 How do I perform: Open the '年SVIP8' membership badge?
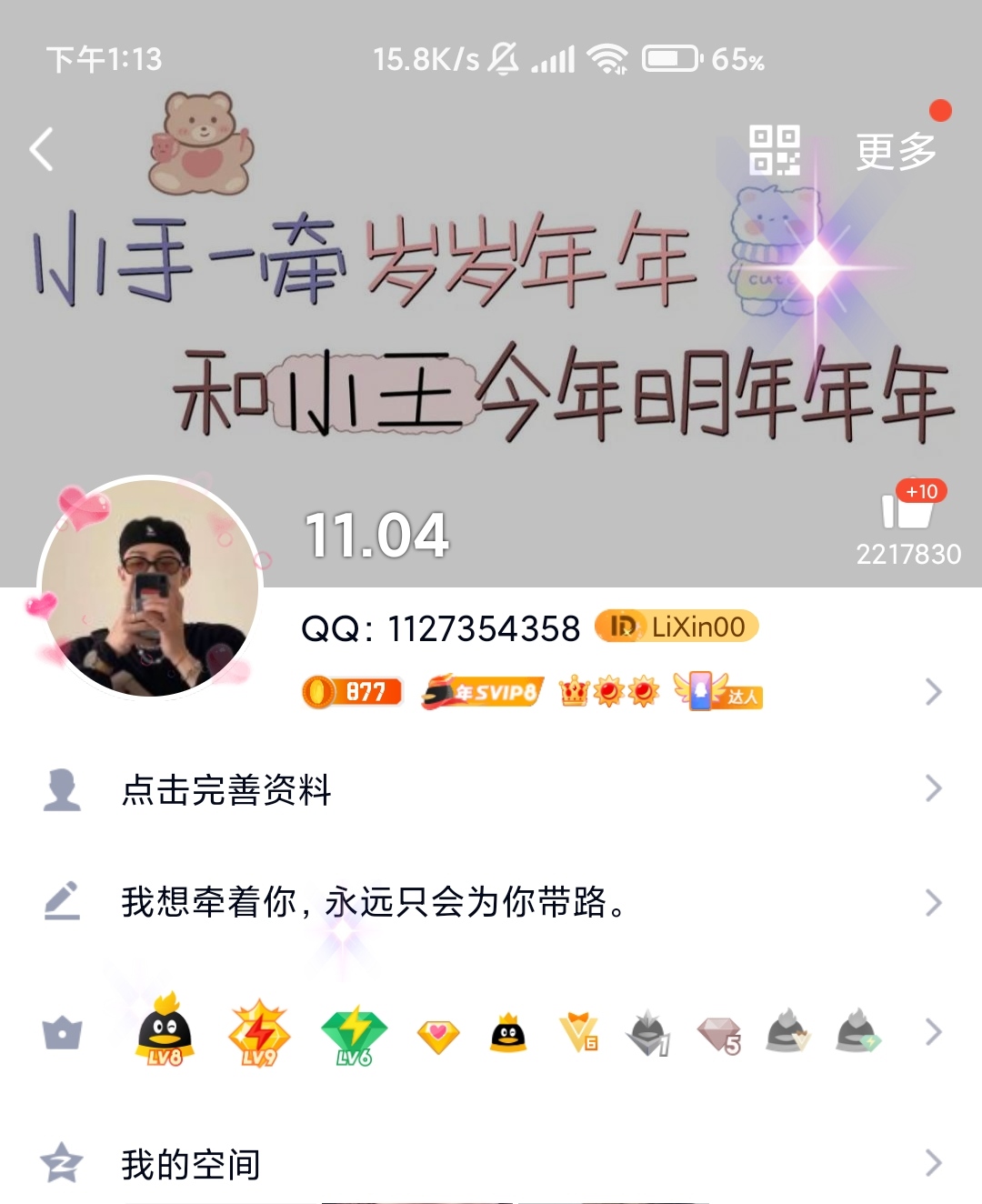pyautogui.click(x=479, y=691)
